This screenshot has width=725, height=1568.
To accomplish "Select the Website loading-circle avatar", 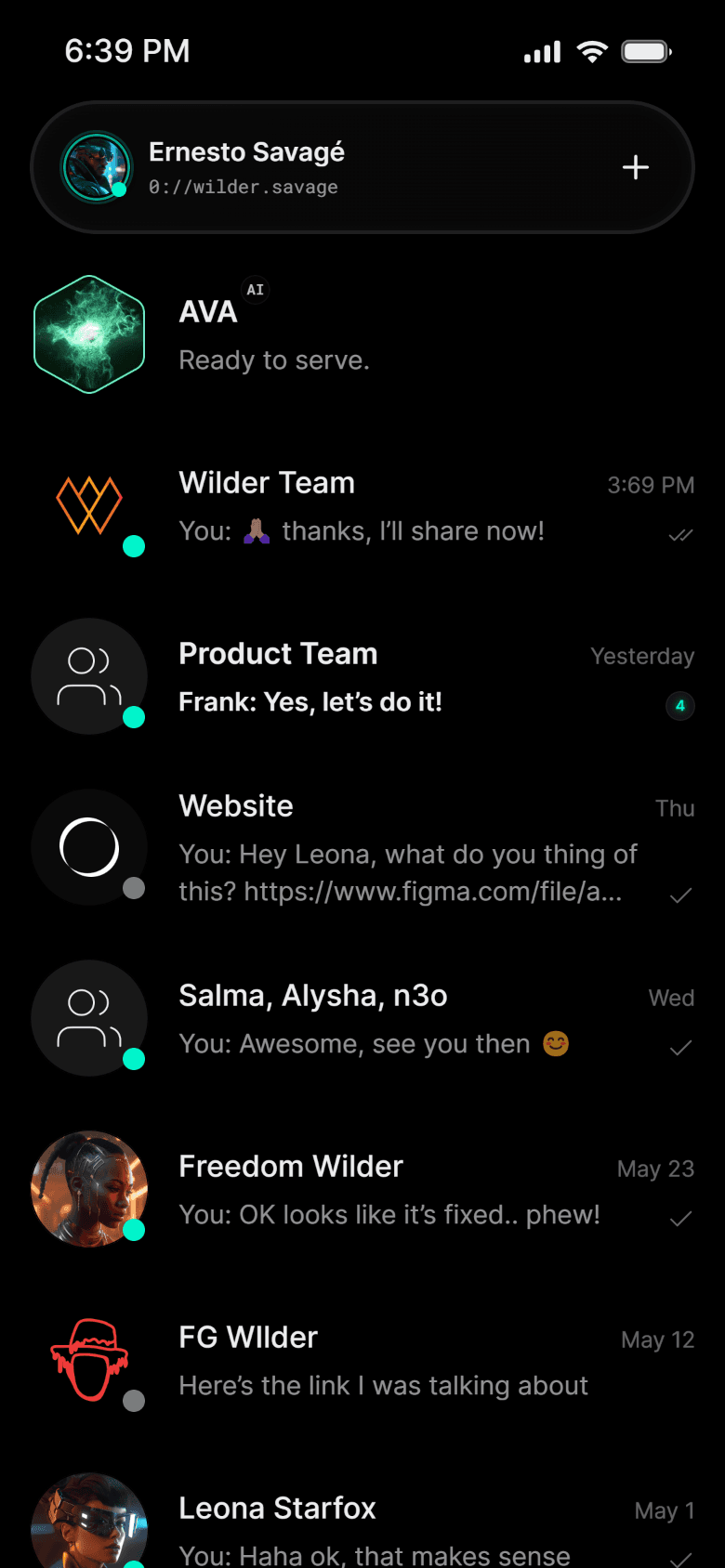I will [x=88, y=846].
